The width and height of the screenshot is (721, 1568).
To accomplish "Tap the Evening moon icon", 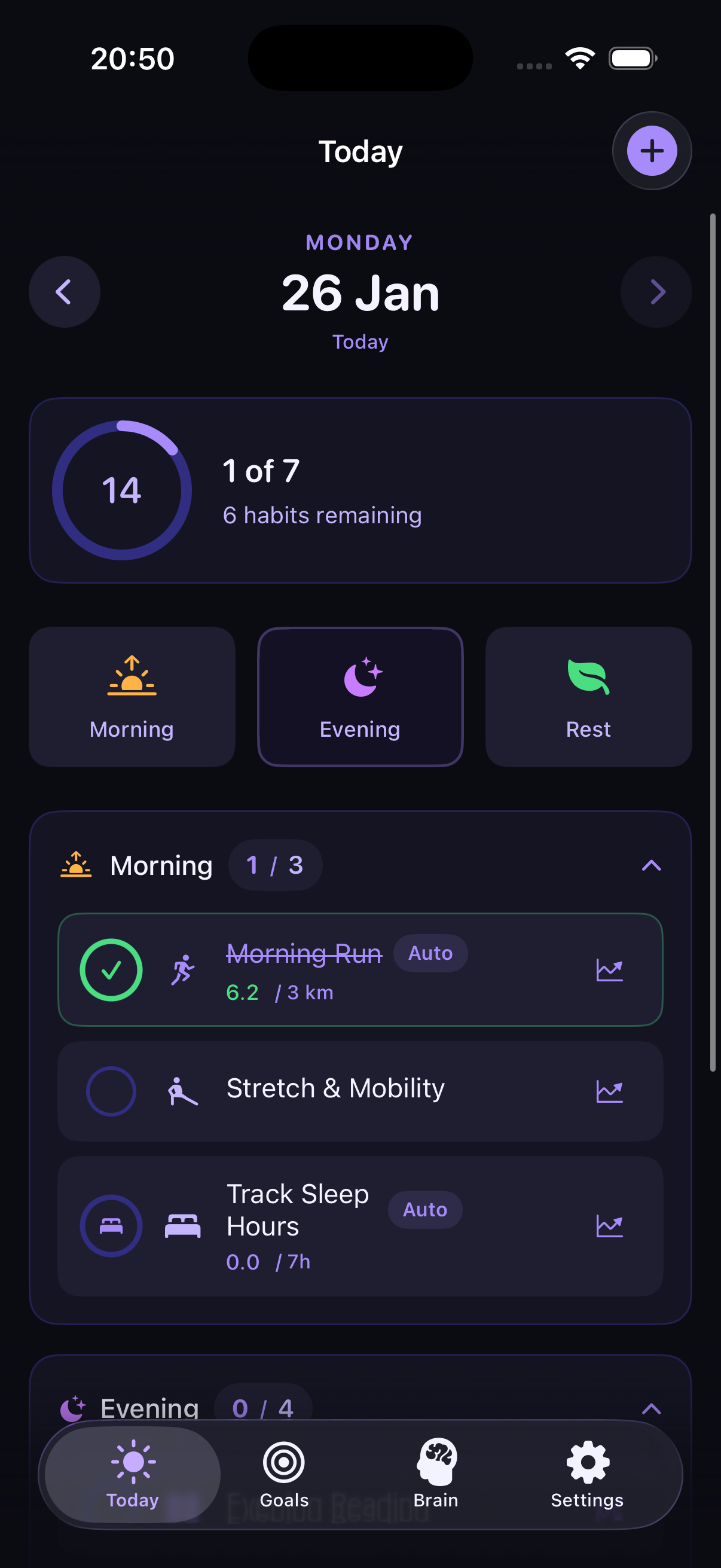I will (x=359, y=679).
